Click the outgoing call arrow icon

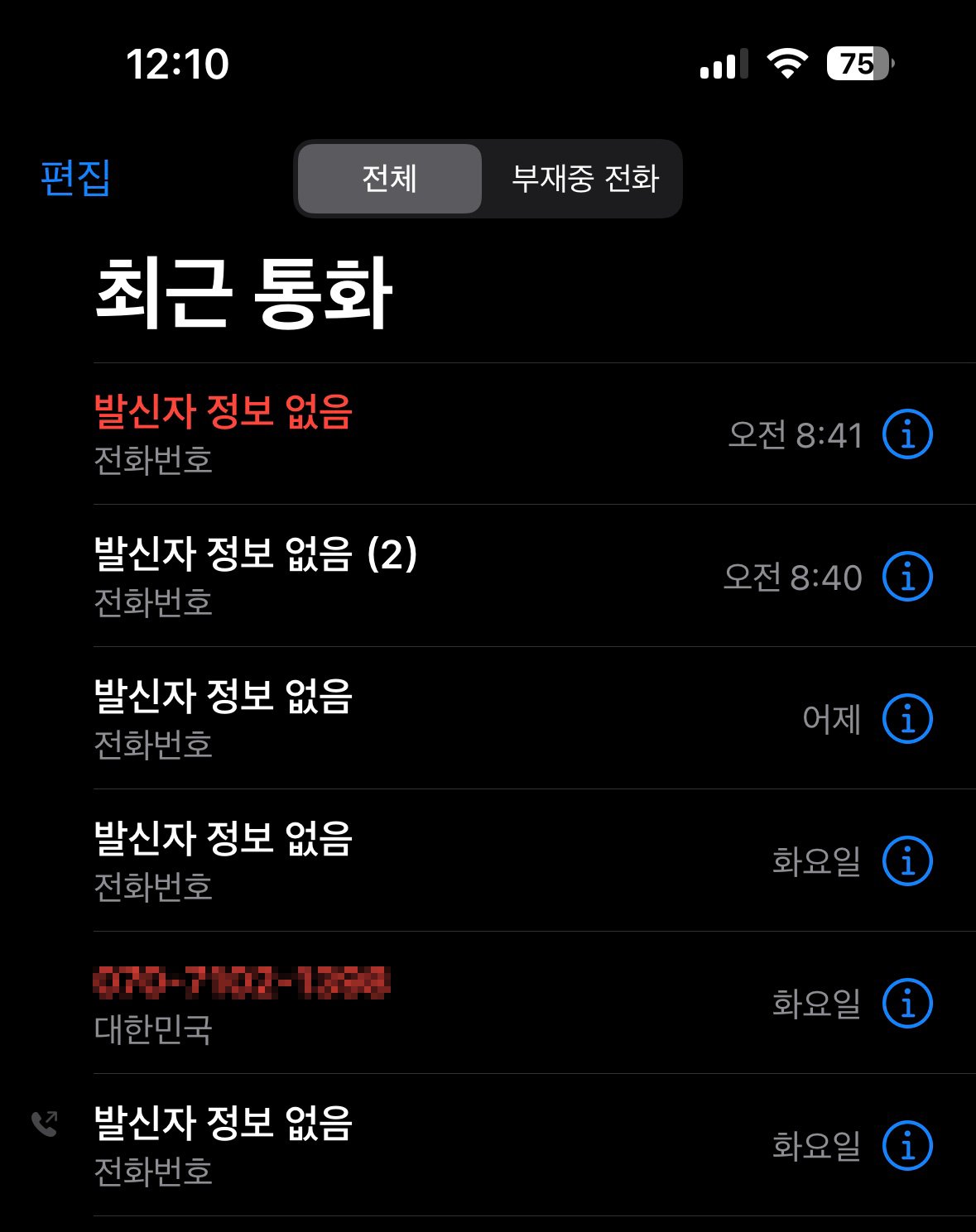click(x=46, y=1124)
